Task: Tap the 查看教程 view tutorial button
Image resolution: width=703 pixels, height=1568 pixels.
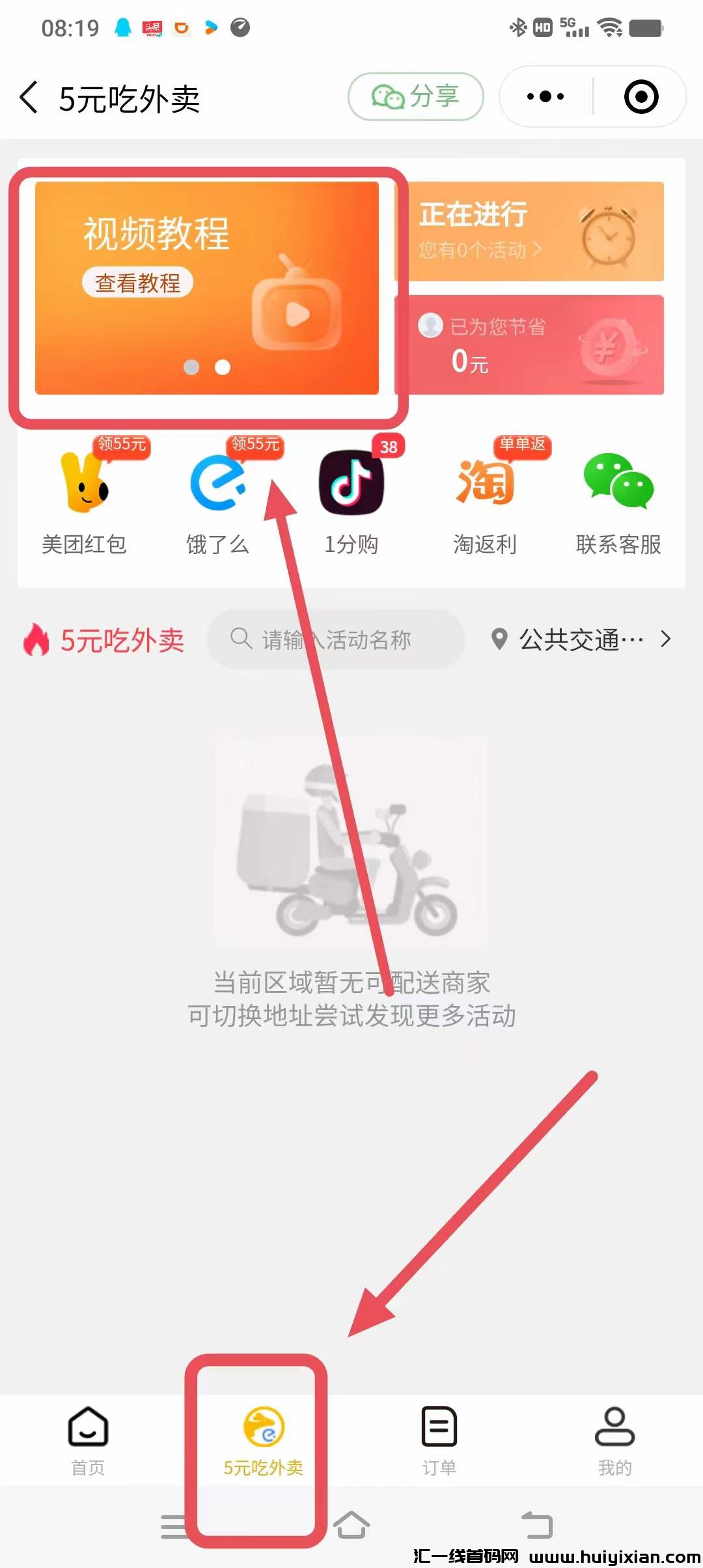Action: pyautogui.click(x=139, y=282)
